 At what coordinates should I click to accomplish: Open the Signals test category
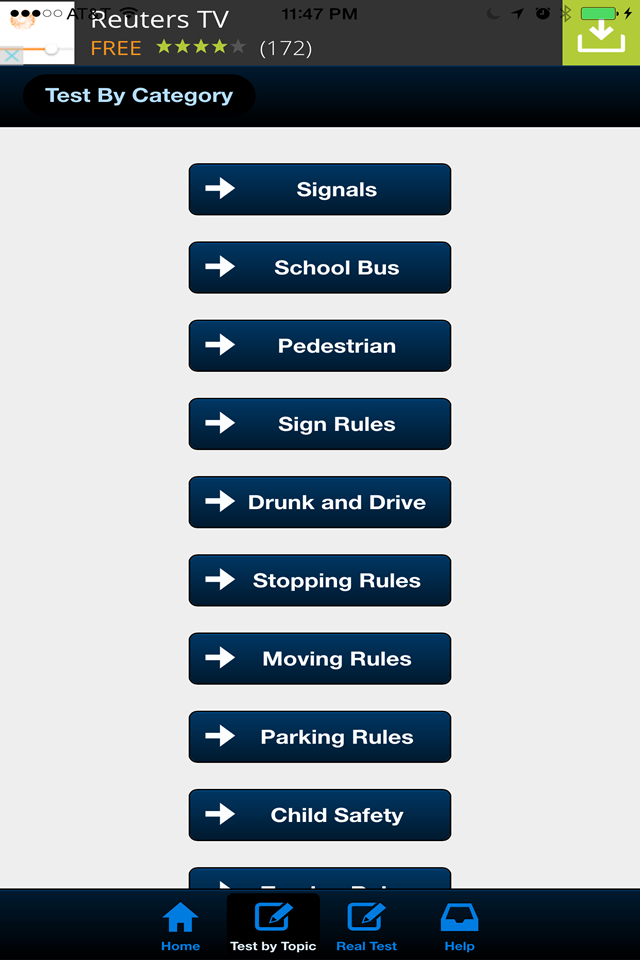[x=320, y=190]
